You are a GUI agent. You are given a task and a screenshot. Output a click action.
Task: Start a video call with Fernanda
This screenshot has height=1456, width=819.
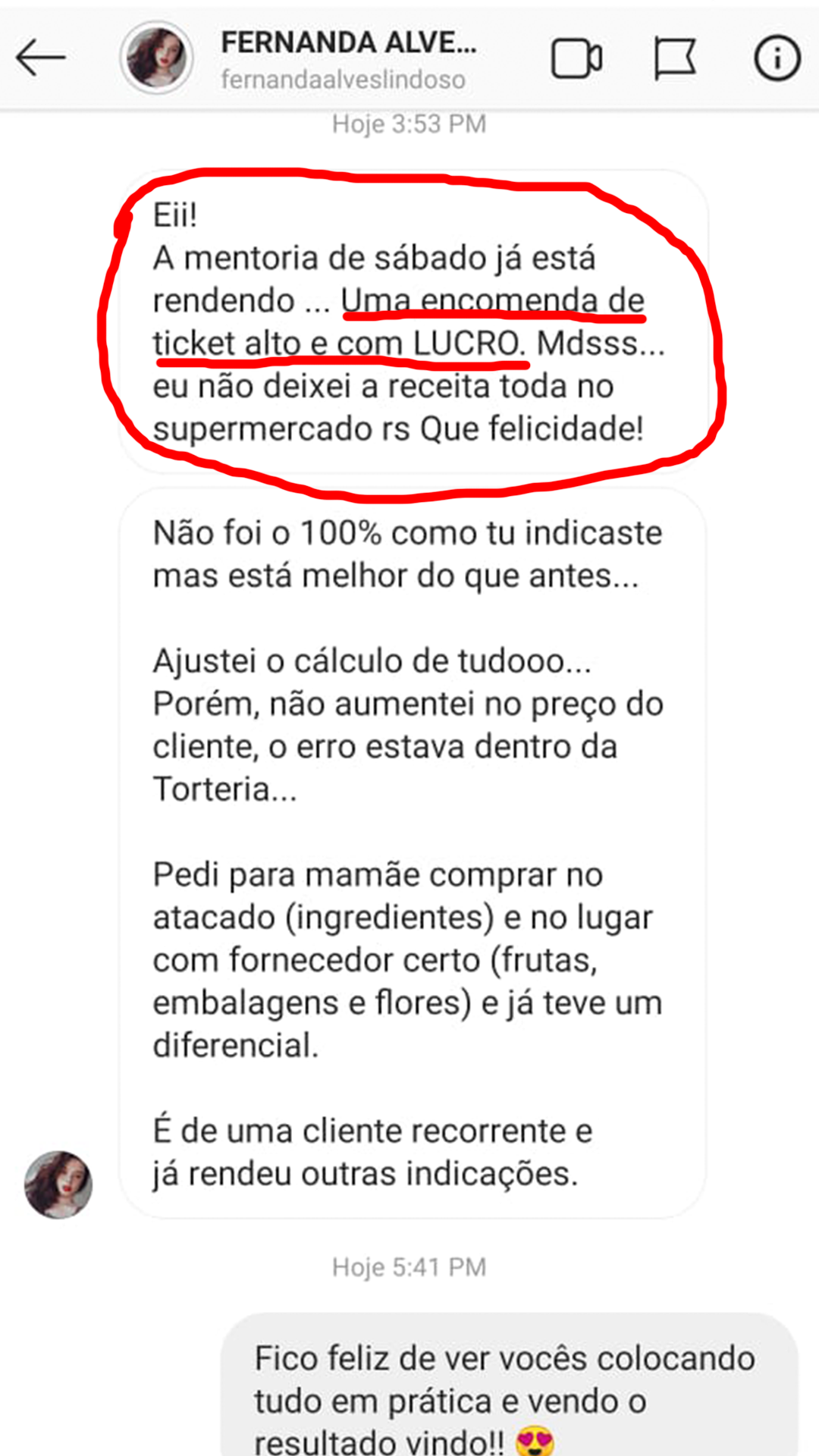pos(576,58)
